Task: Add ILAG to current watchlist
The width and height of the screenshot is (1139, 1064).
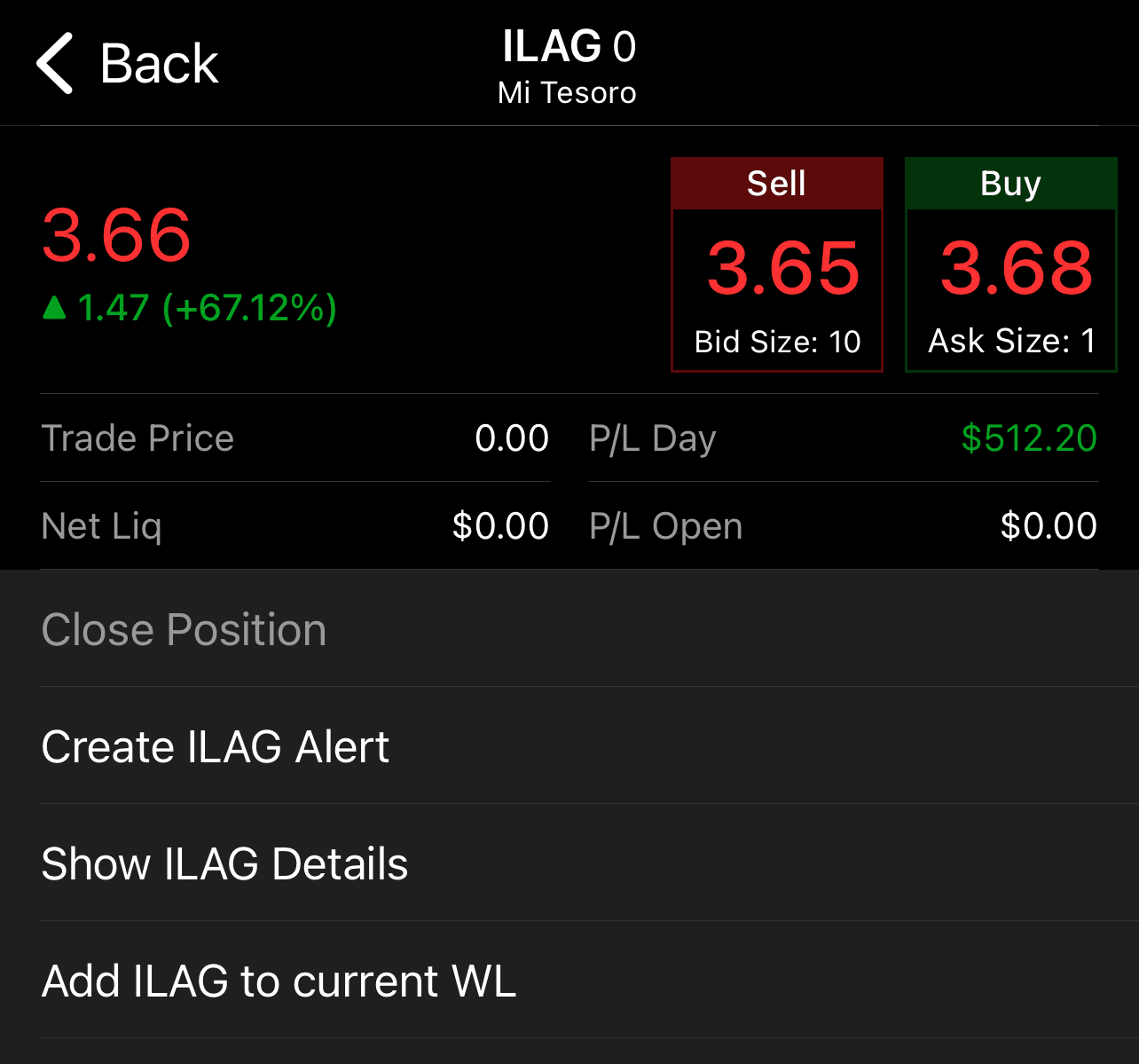Action: click(x=279, y=981)
